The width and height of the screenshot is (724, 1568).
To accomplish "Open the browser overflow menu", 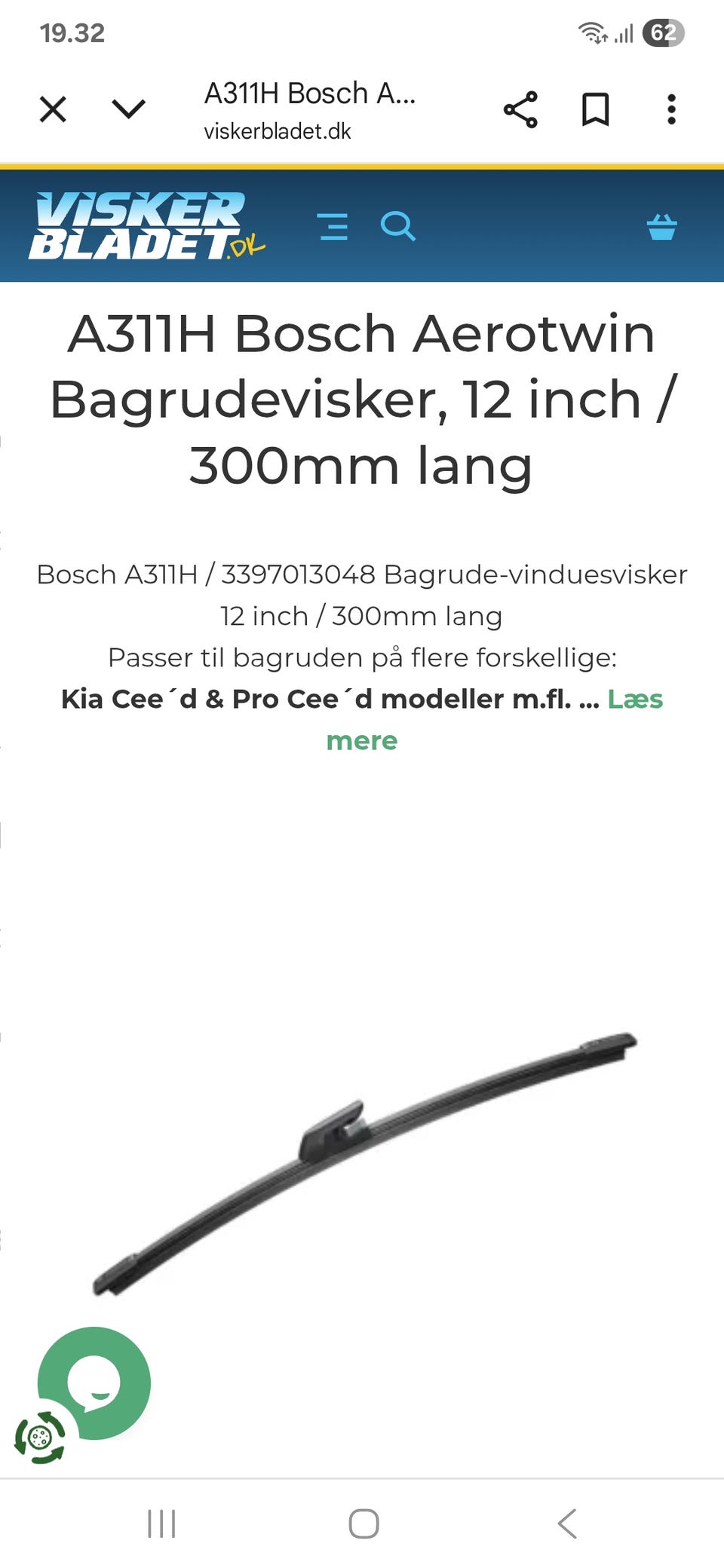I will pos(671,109).
